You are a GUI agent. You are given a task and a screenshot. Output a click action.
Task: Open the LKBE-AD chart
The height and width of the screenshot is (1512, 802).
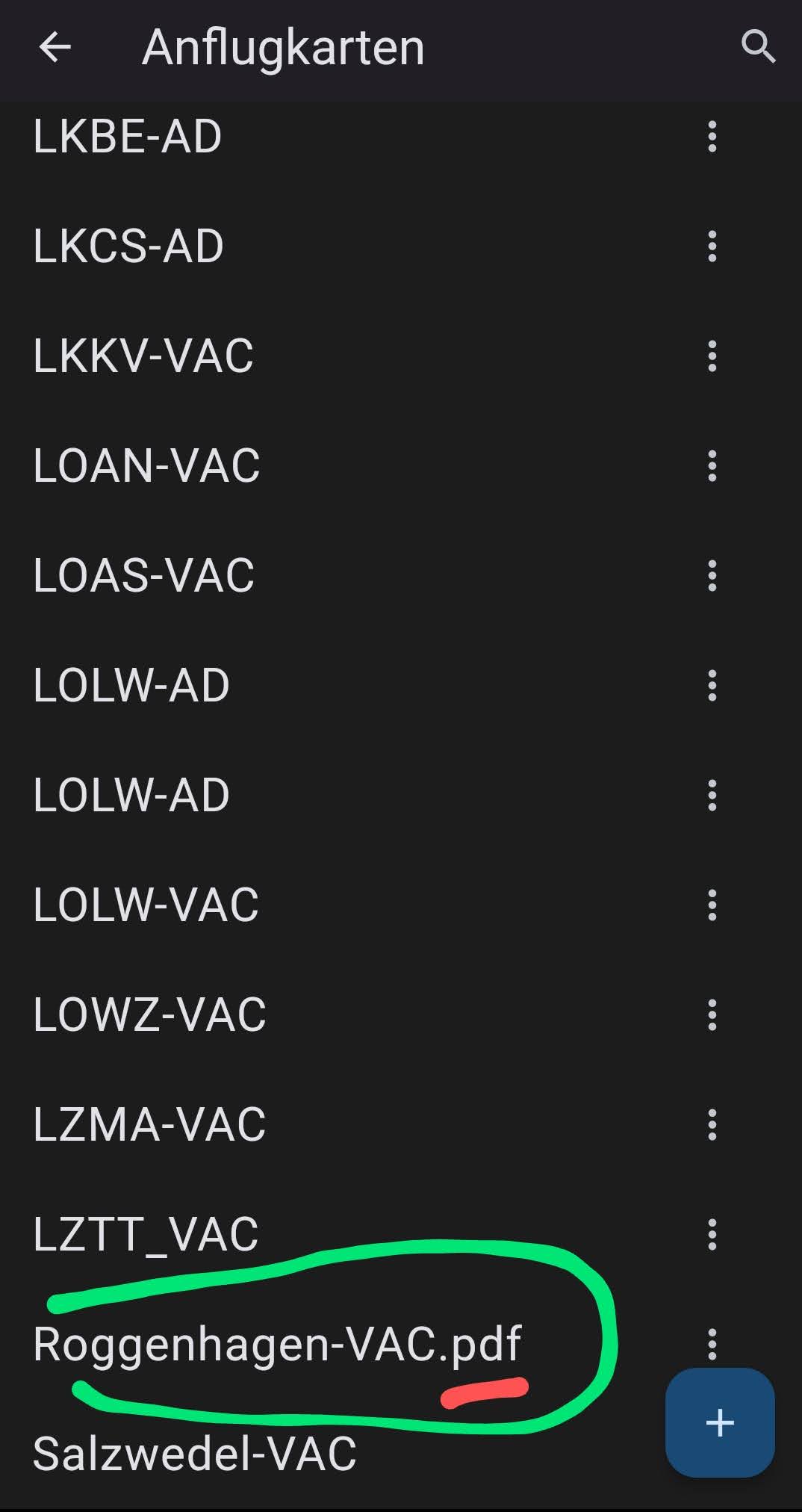pyautogui.click(x=128, y=137)
